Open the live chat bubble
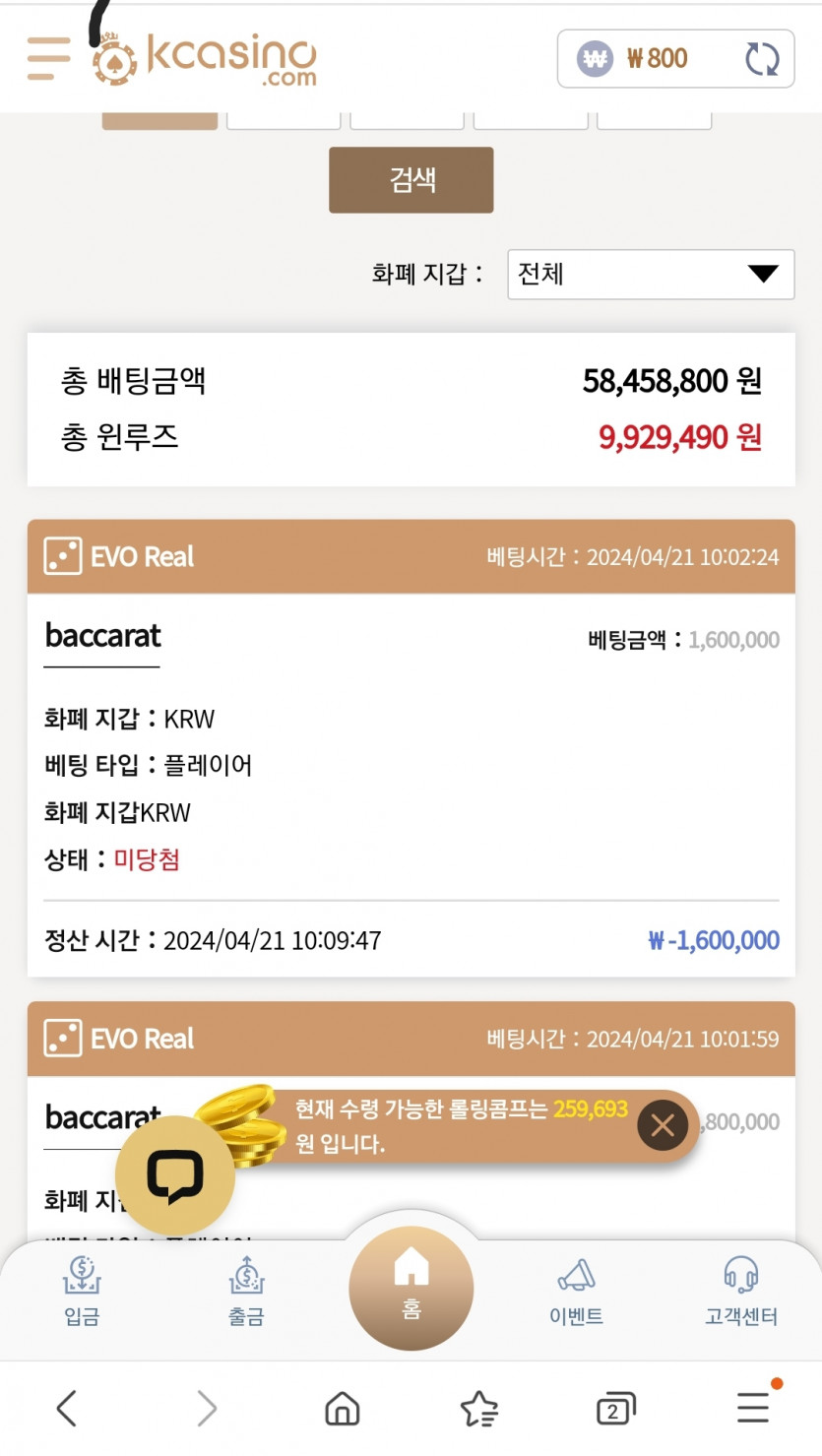 [175, 1174]
